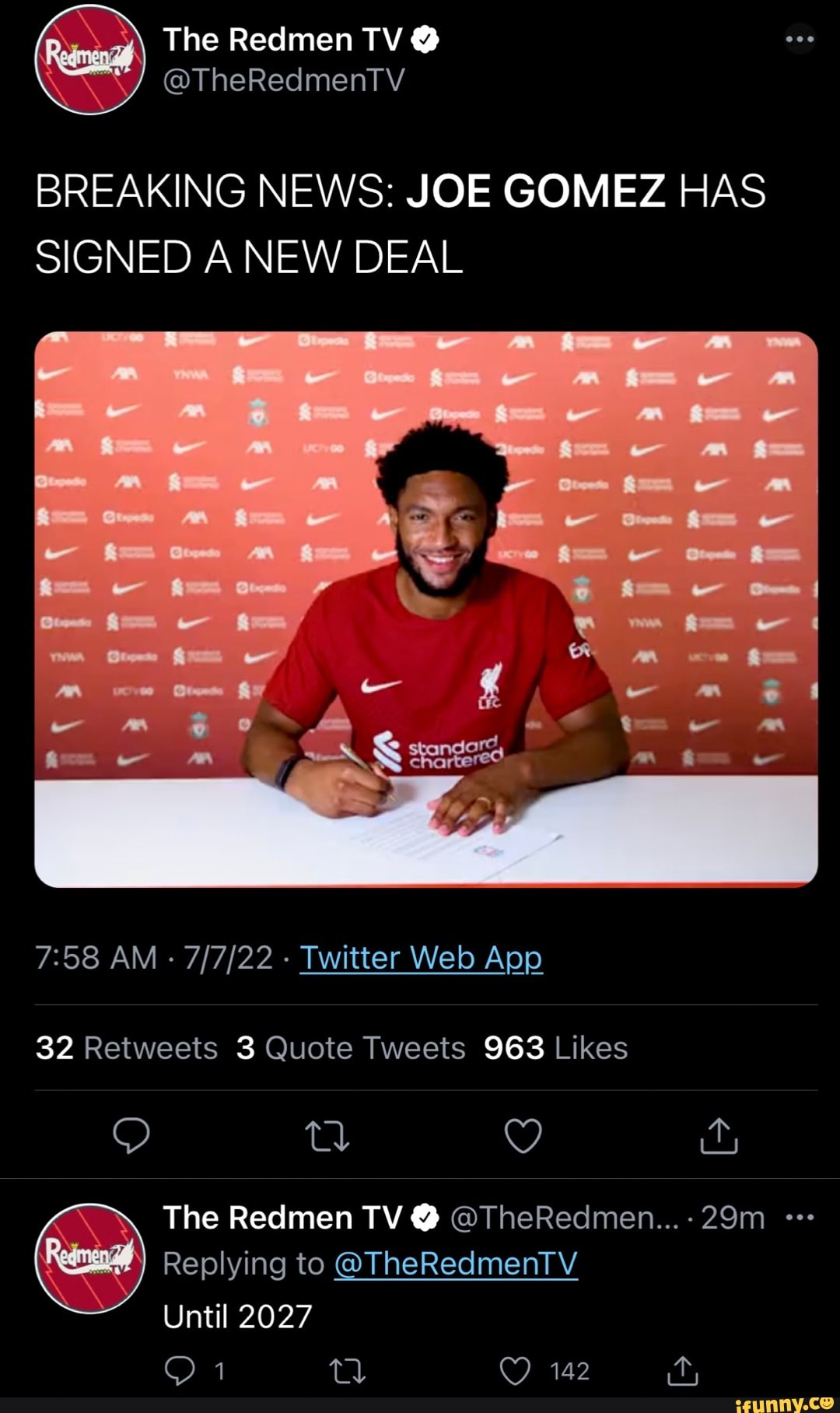View the 32 Retweets list
This screenshot has width=840, height=1413.
pos(127,1048)
